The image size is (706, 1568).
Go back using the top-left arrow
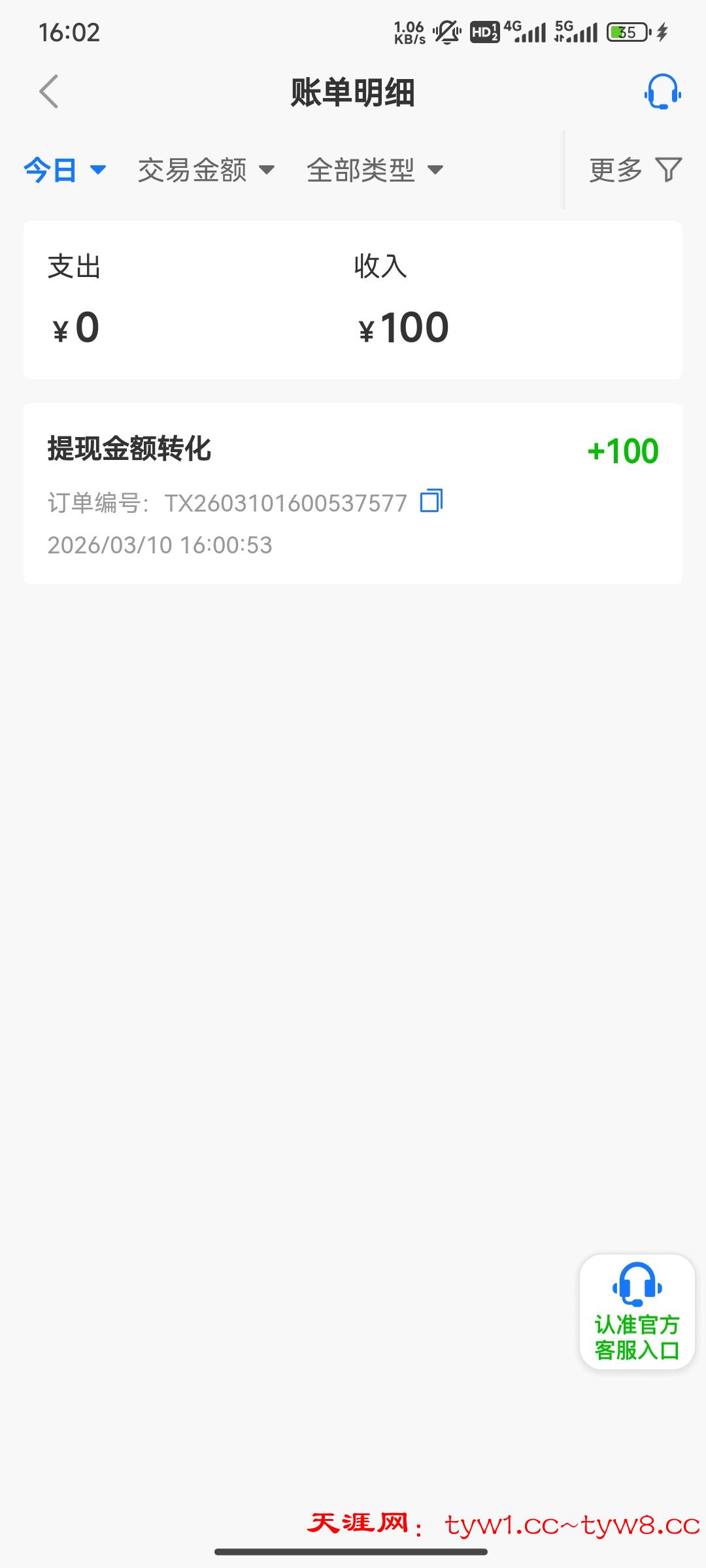point(49,91)
